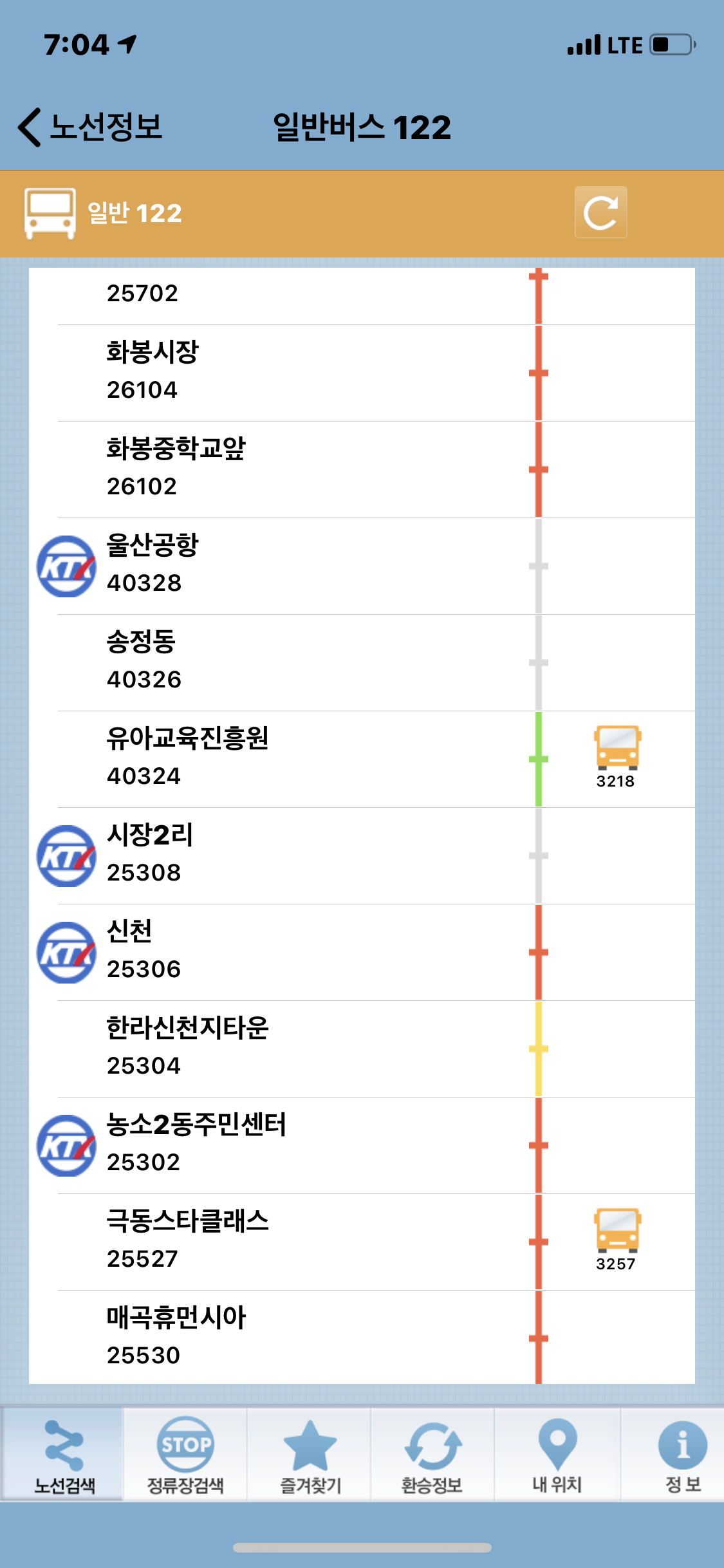Open the 유아교육진흥원 stop
This screenshot has width=724, height=1568.
362,760
